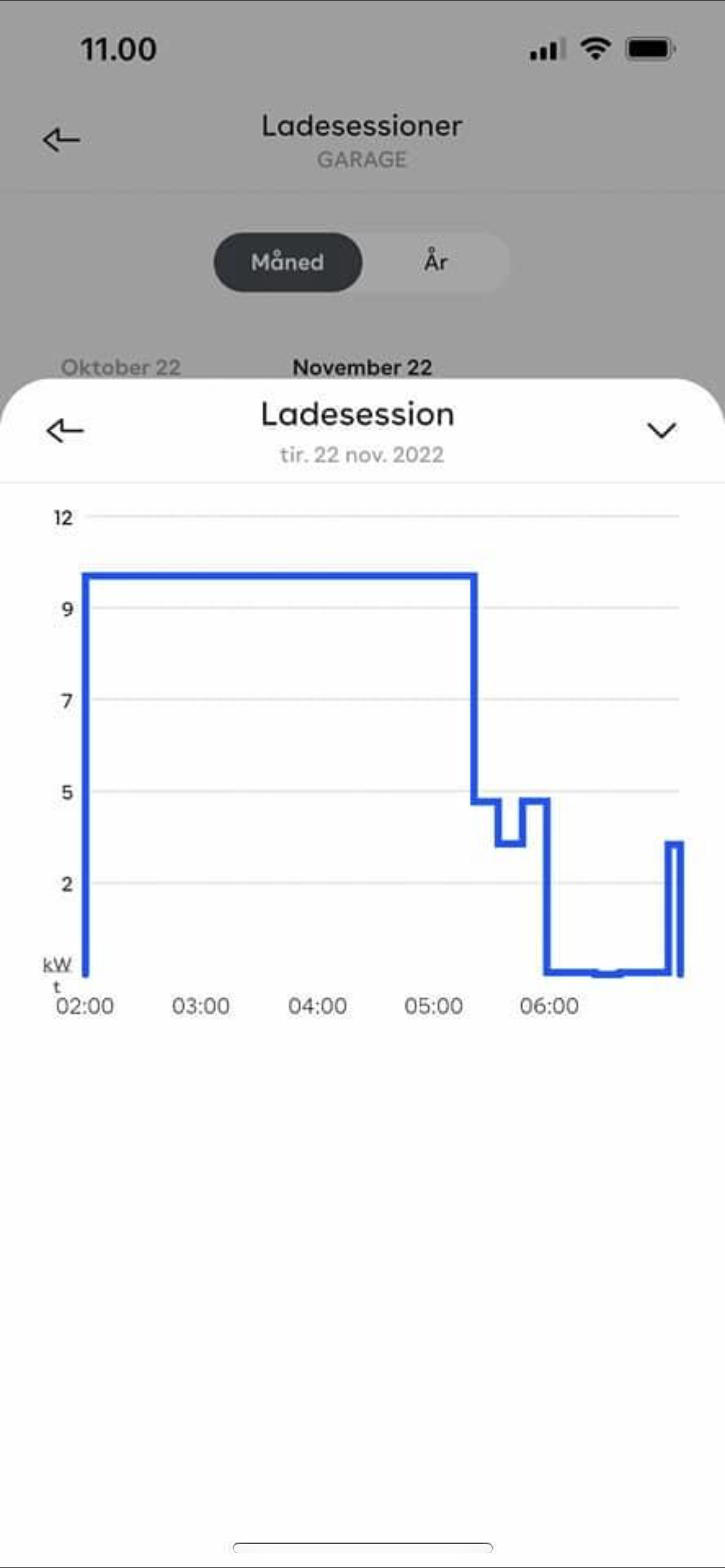Switch to the Oktober 22 tab
Image resolution: width=725 pixels, height=1568 pixels.
121,367
